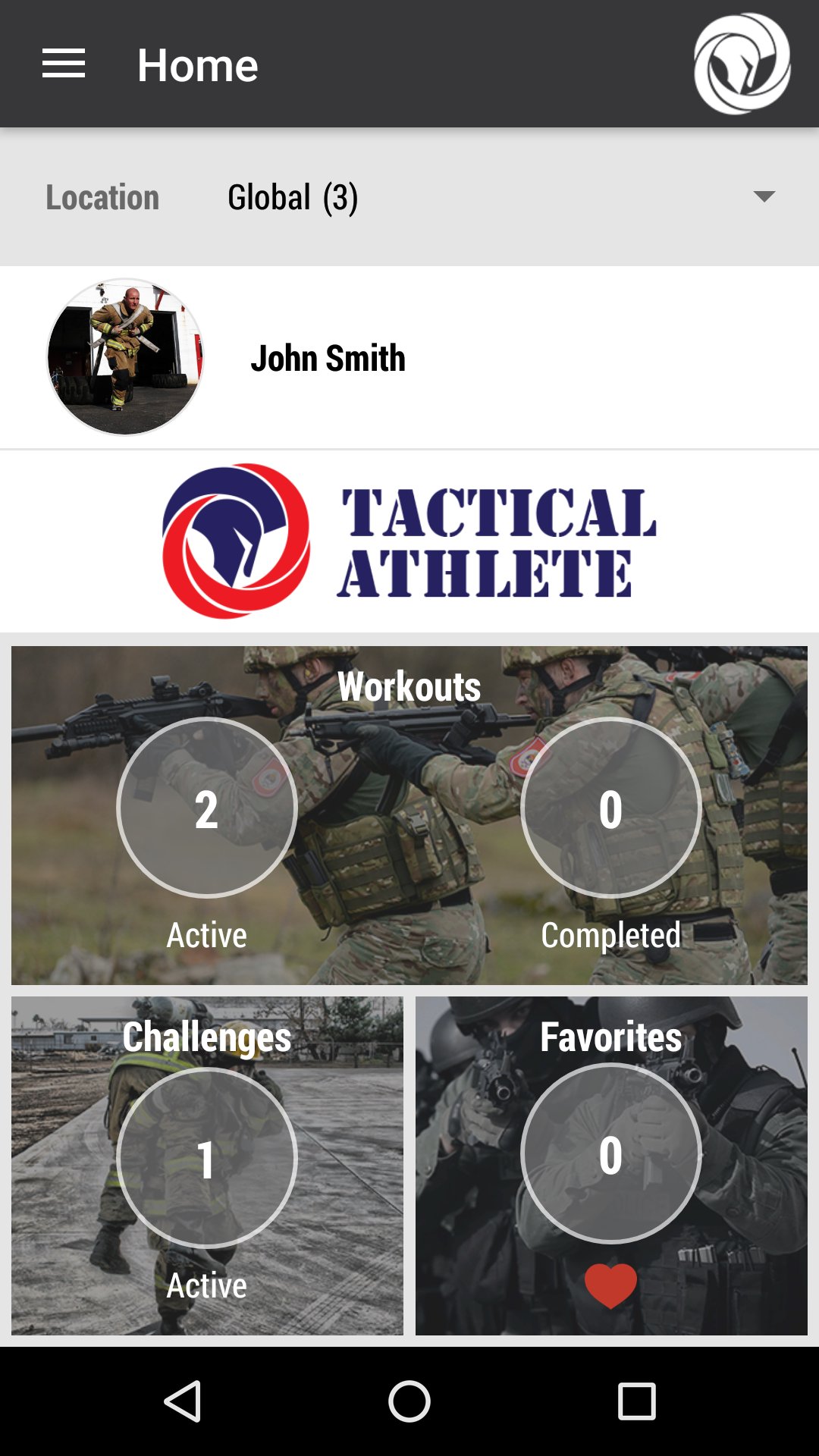Open the Global (3) location selector

coord(293,198)
